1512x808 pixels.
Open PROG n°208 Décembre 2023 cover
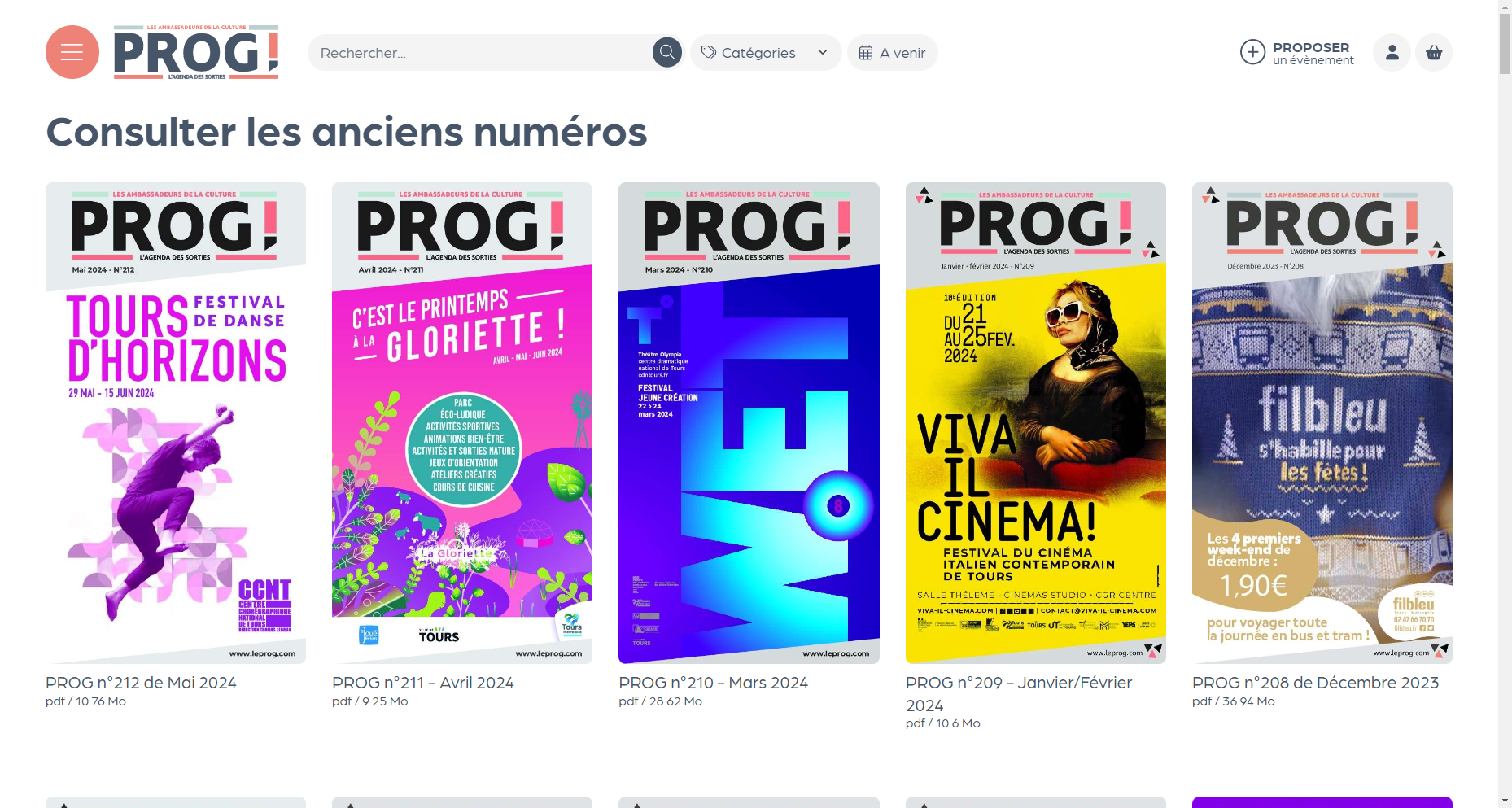point(1322,423)
